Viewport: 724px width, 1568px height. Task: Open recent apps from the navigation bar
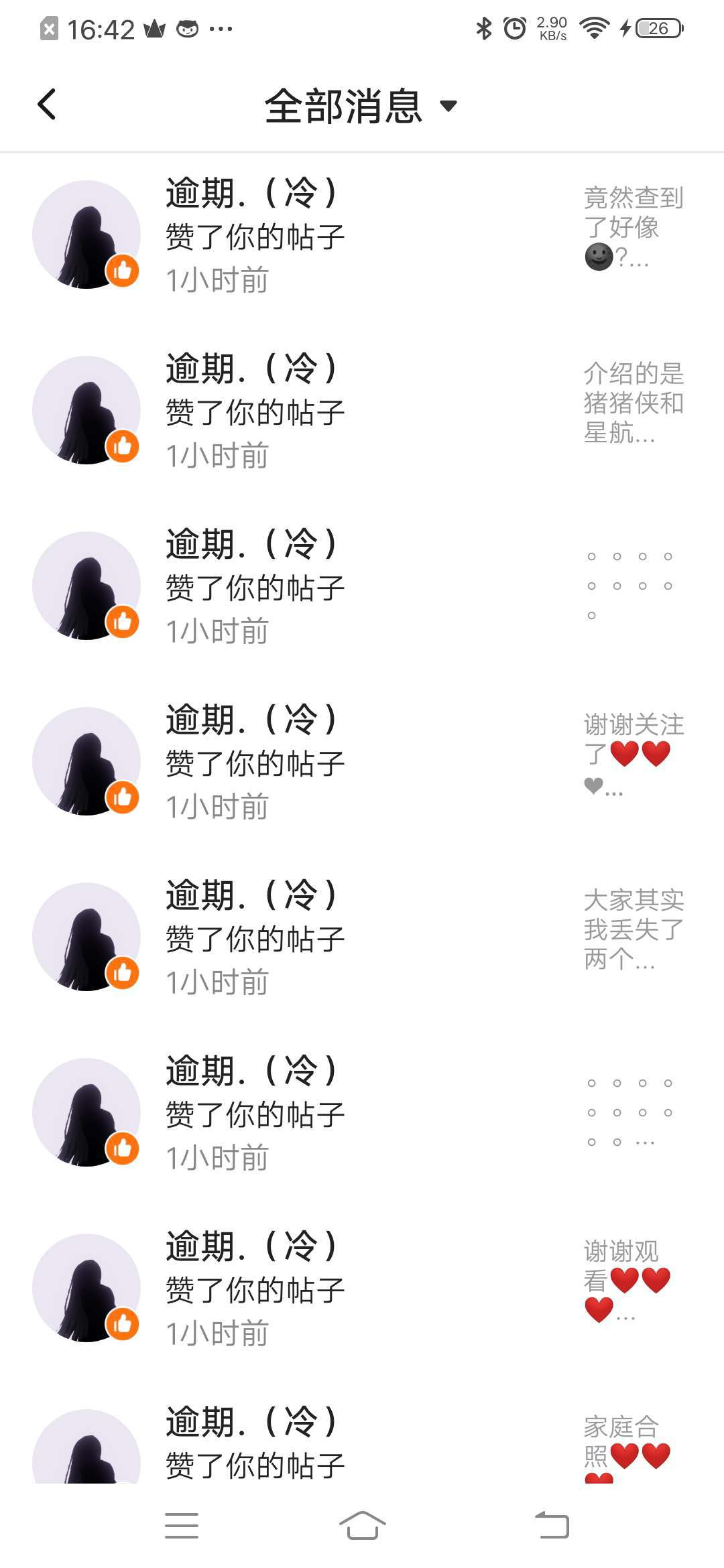click(x=182, y=1525)
